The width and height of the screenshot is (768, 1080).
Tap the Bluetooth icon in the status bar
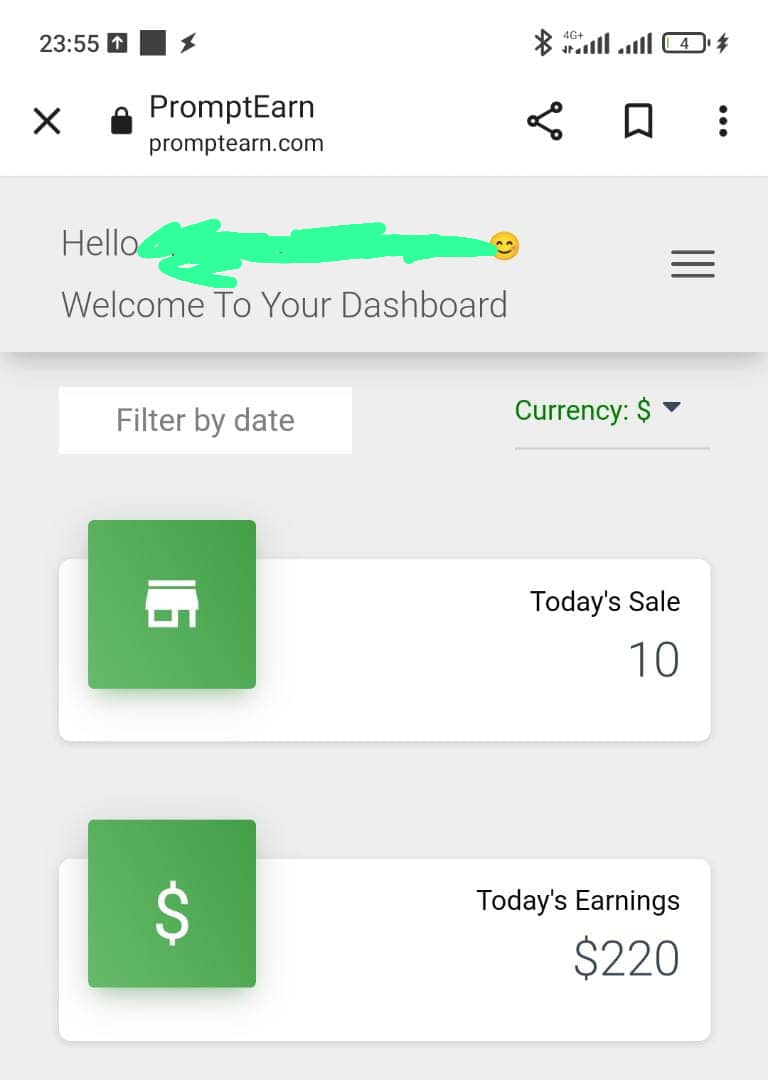[545, 42]
